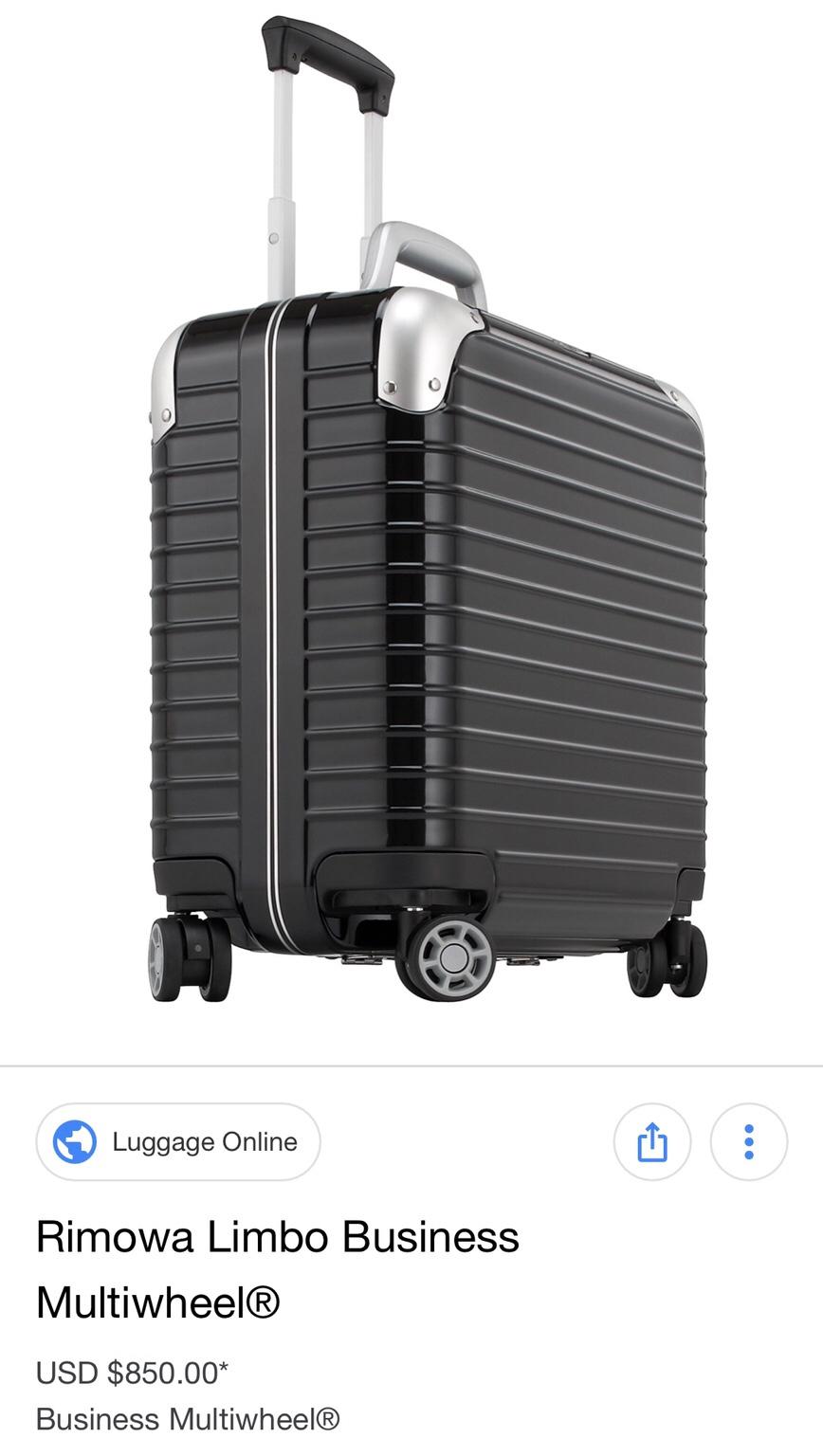View the suitcase image full size

click(429, 512)
